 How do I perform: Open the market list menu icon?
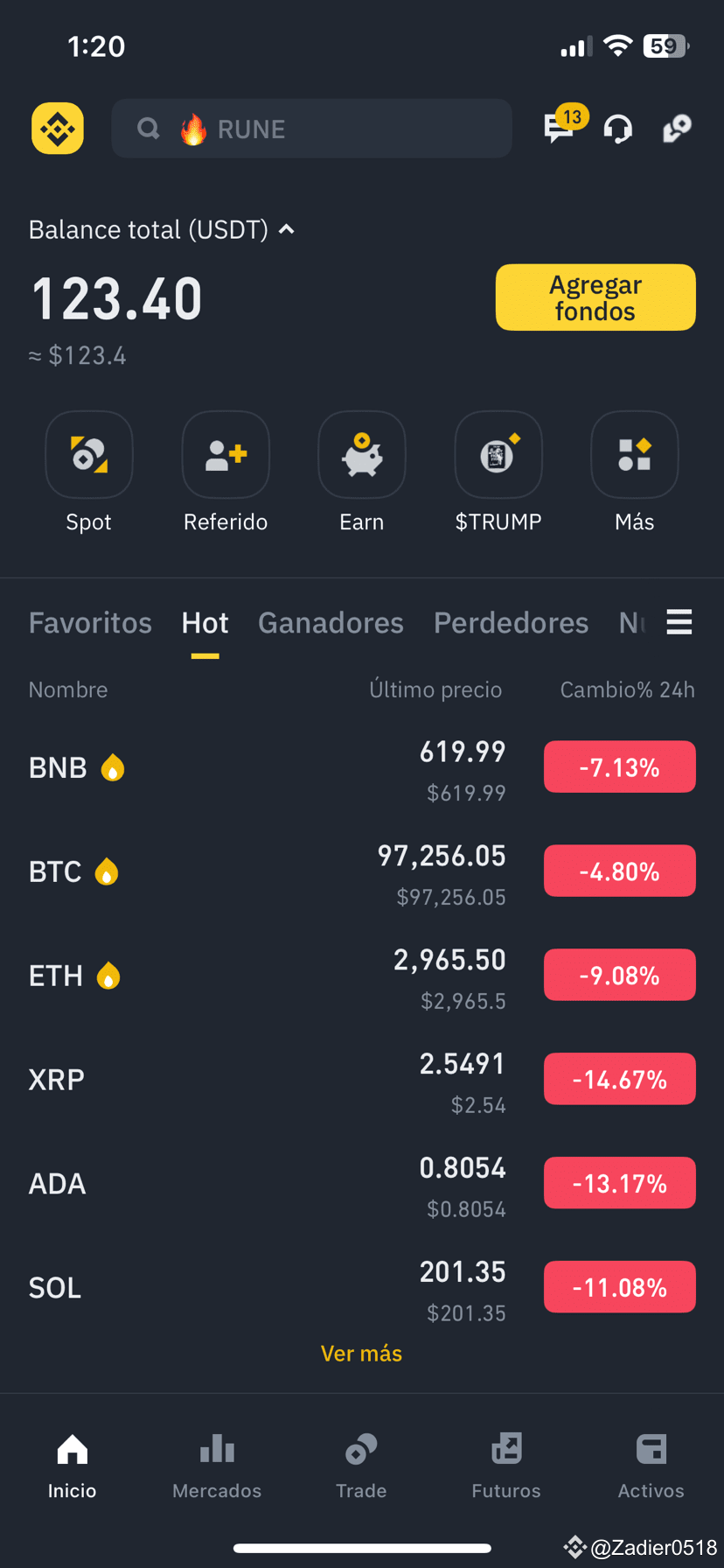click(679, 622)
